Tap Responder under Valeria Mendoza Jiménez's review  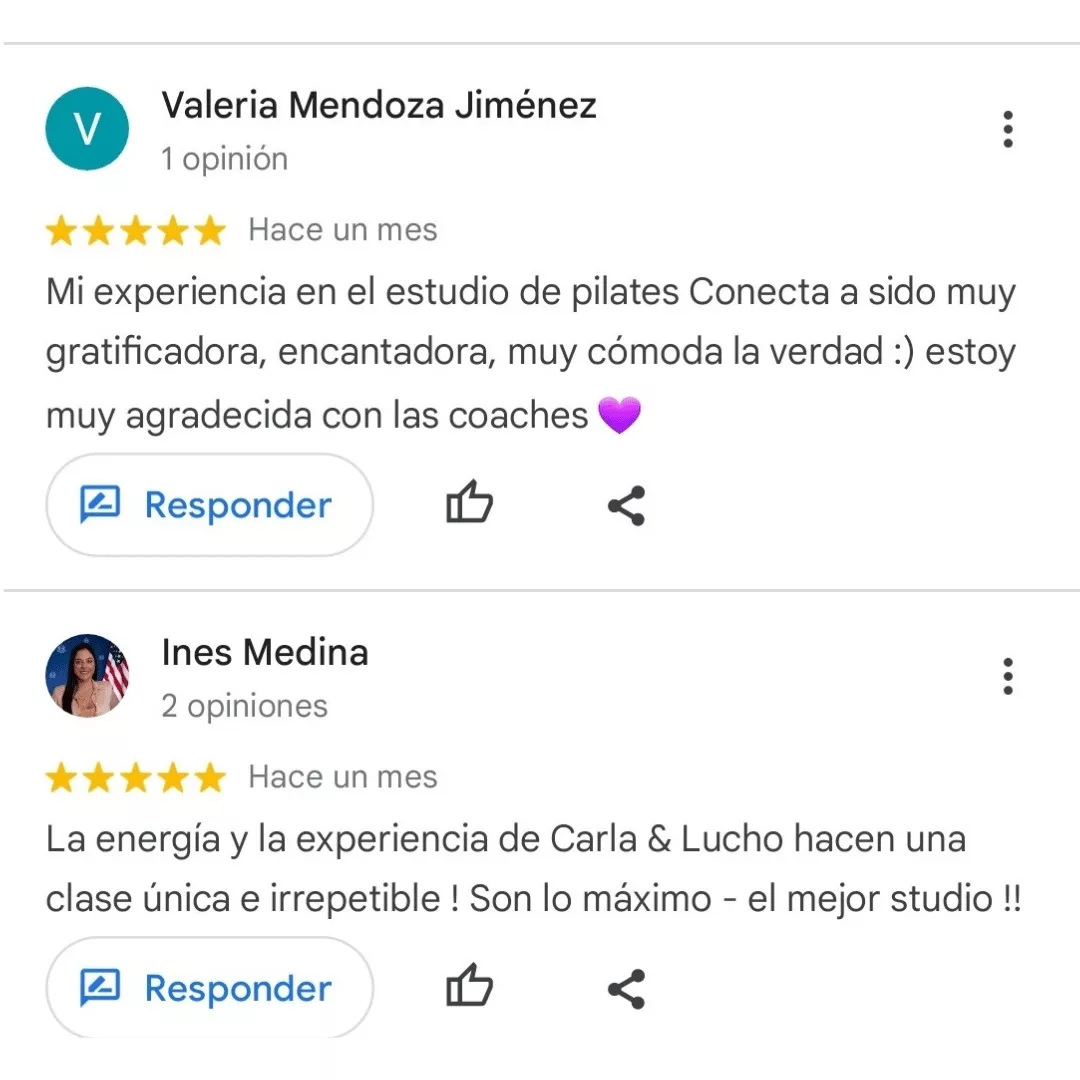coord(210,505)
